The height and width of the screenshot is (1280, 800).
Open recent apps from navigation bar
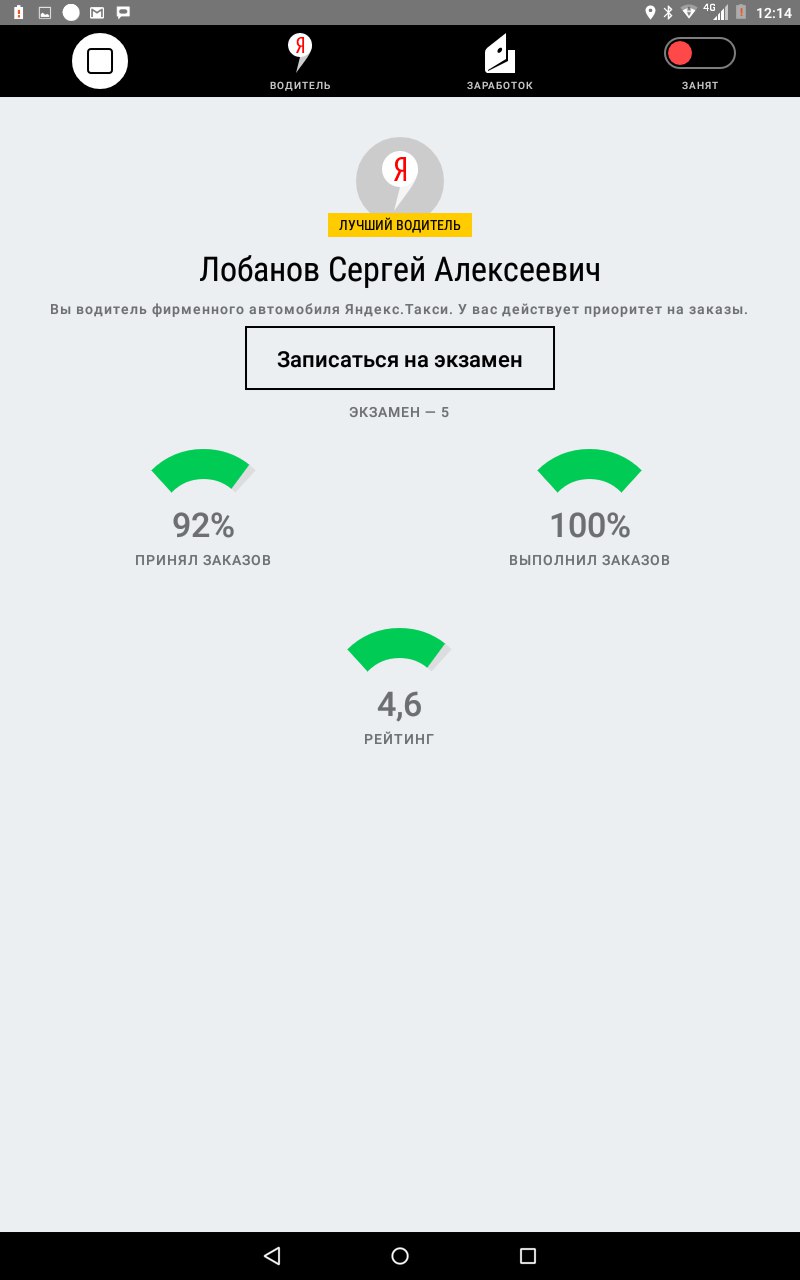point(528,1256)
